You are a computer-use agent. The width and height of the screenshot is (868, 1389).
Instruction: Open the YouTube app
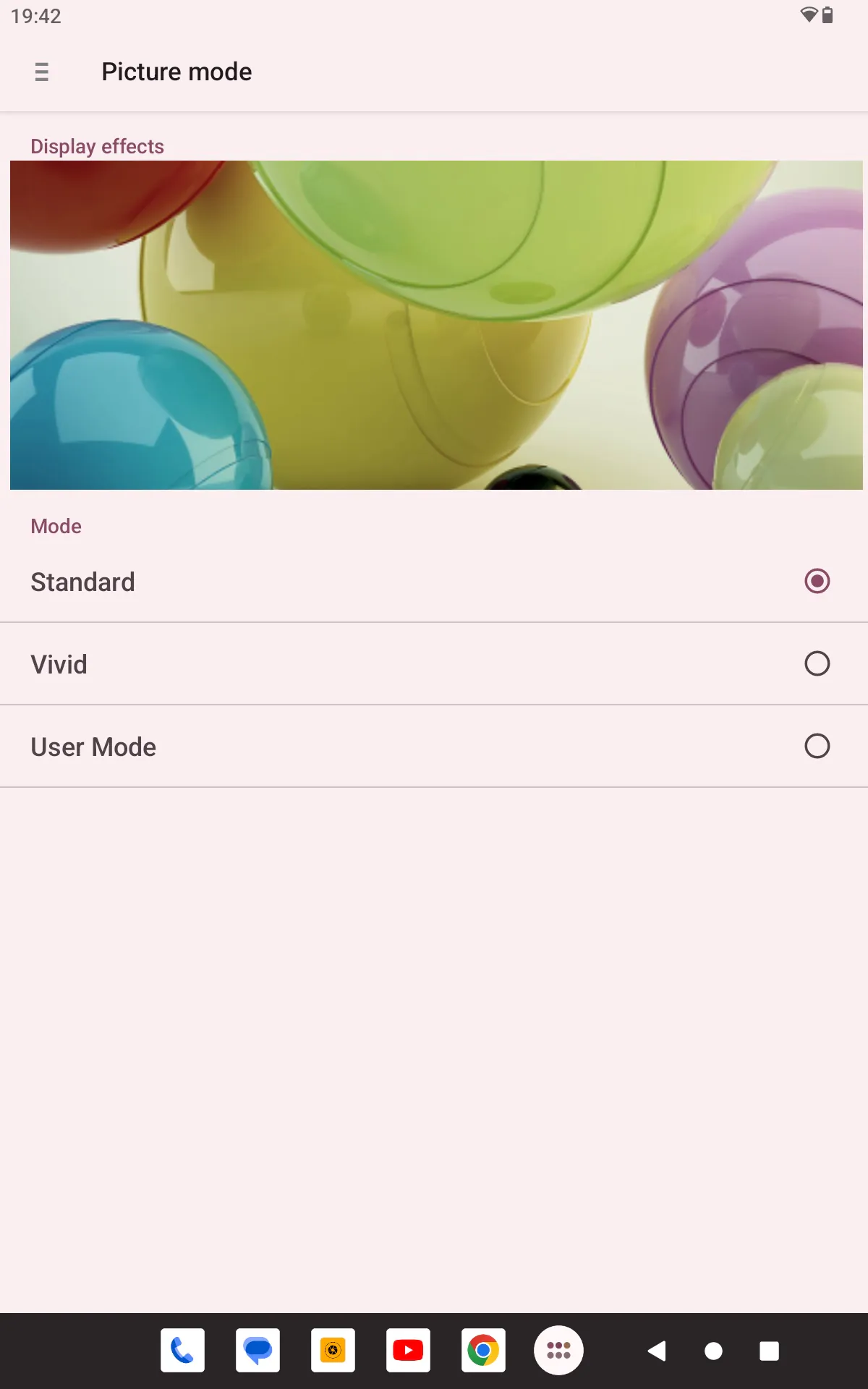[x=408, y=1350]
